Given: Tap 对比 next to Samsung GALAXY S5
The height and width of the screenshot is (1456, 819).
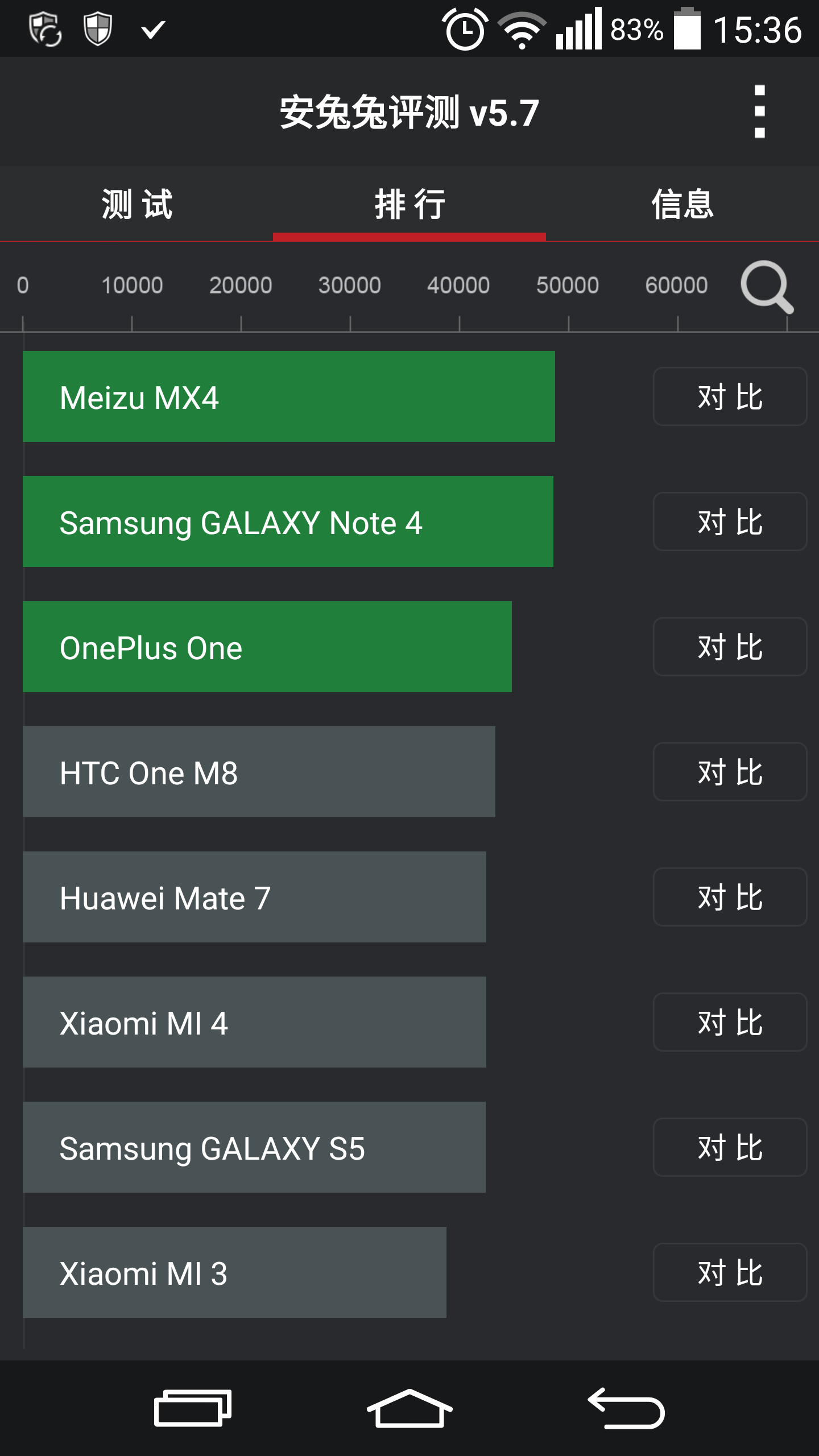Looking at the screenshot, I should click(x=730, y=1147).
